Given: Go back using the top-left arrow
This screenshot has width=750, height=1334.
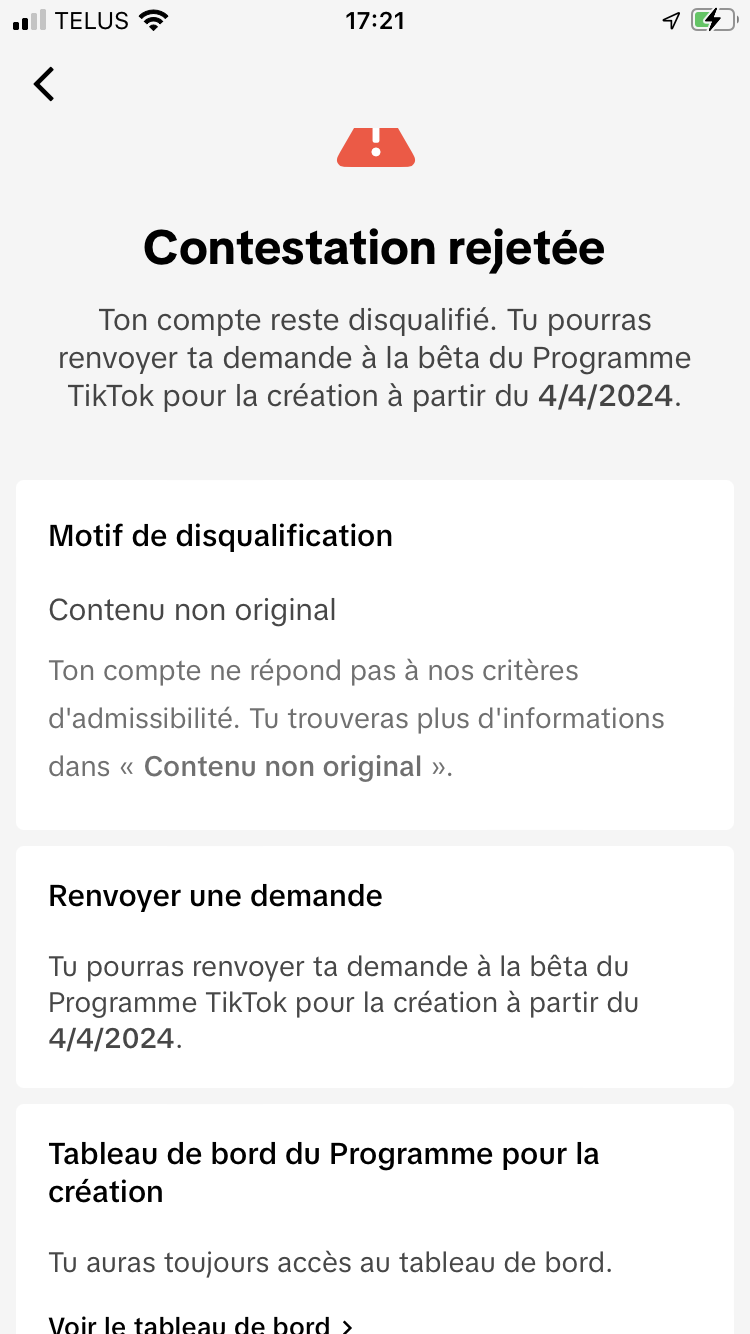Looking at the screenshot, I should [44, 84].
